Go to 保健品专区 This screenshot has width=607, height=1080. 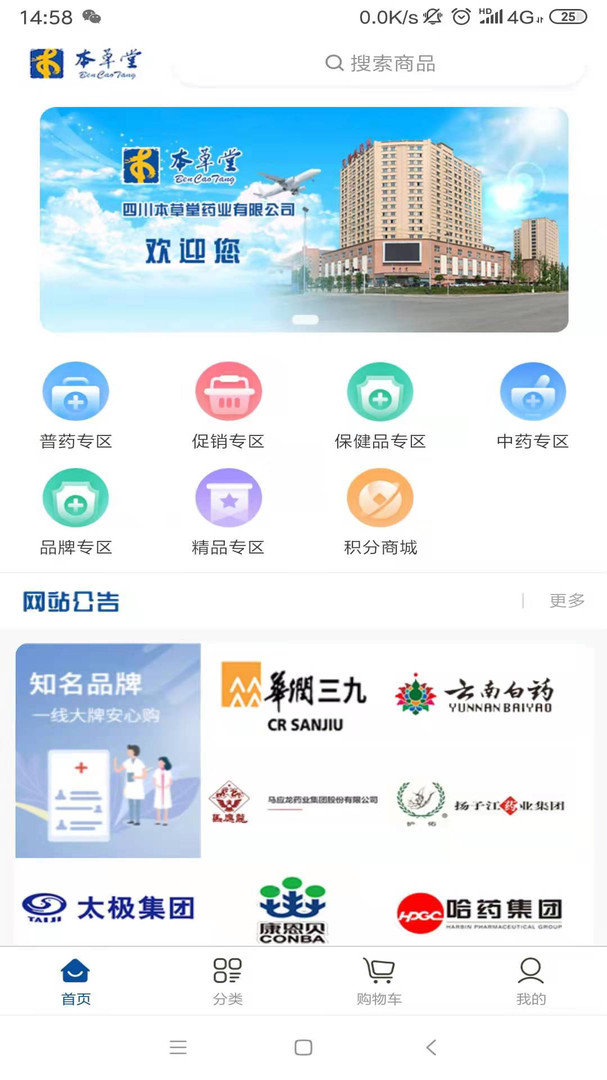tap(380, 406)
